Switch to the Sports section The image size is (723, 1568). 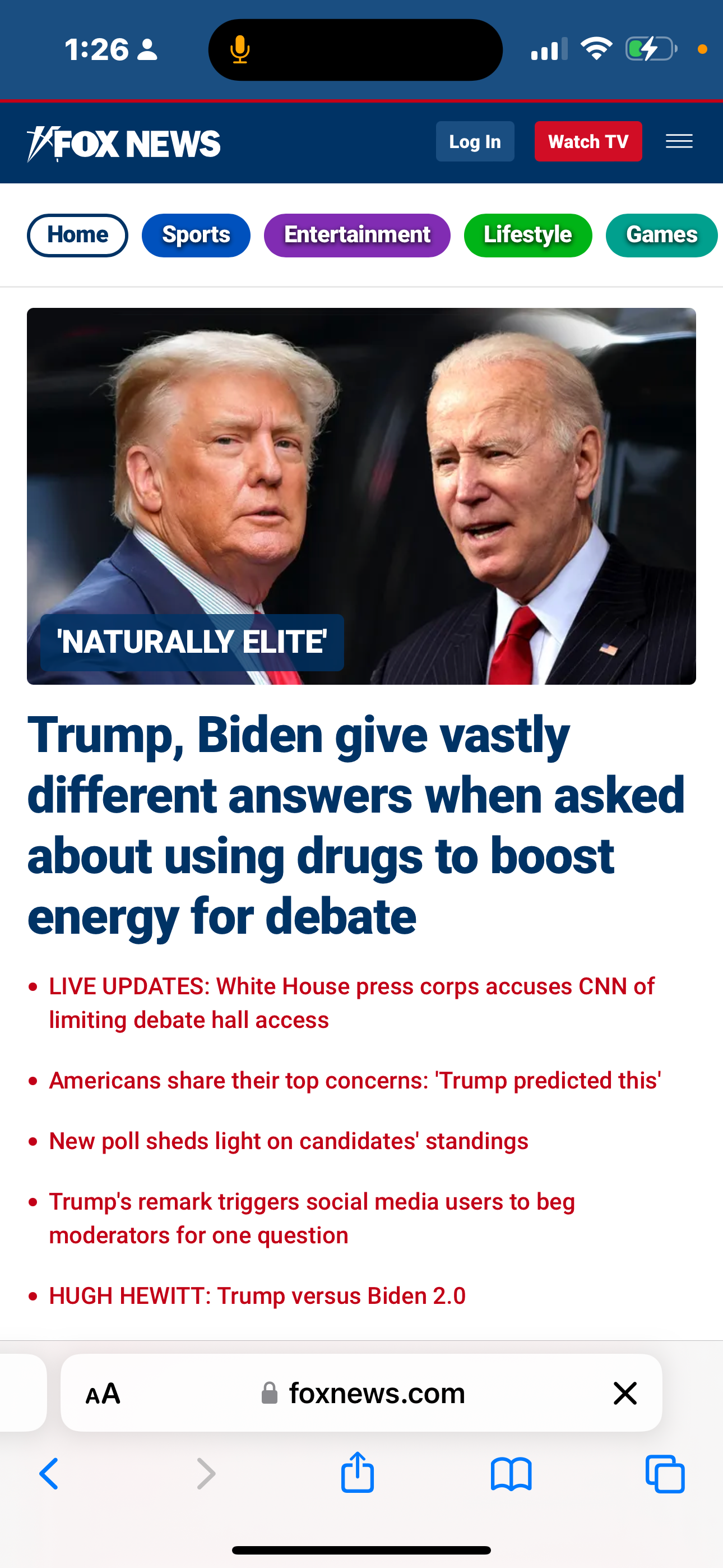(196, 235)
